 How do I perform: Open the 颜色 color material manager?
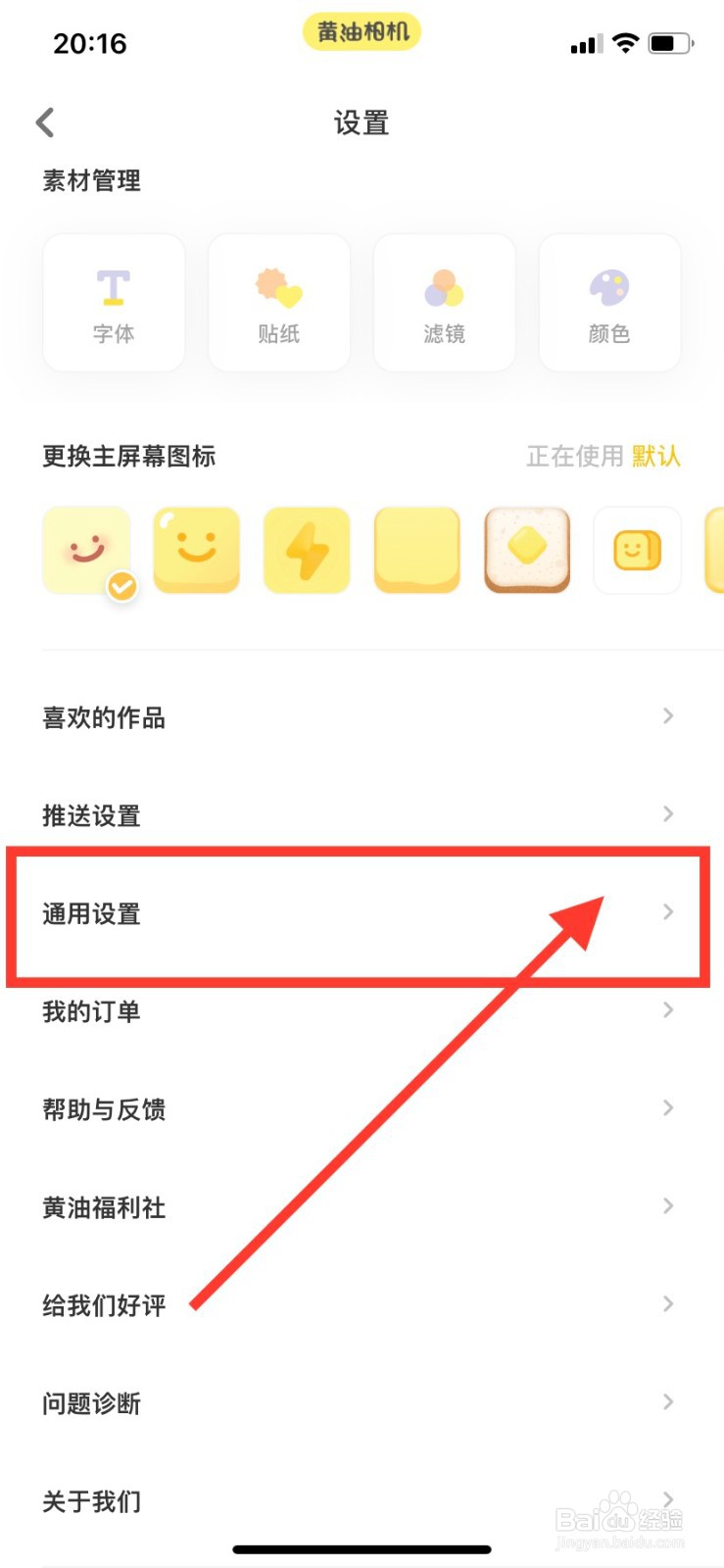click(609, 301)
